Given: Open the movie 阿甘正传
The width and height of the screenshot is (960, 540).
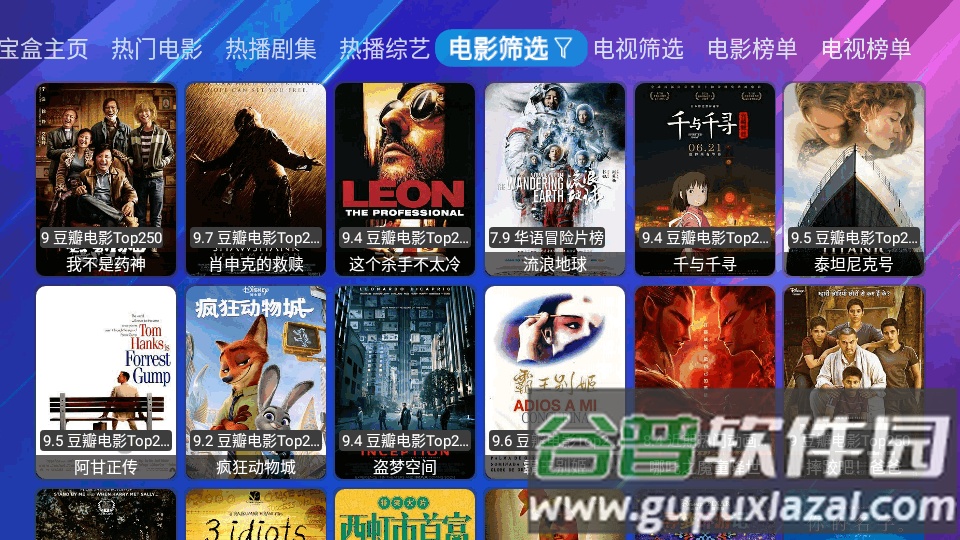Looking at the screenshot, I should click(x=106, y=381).
